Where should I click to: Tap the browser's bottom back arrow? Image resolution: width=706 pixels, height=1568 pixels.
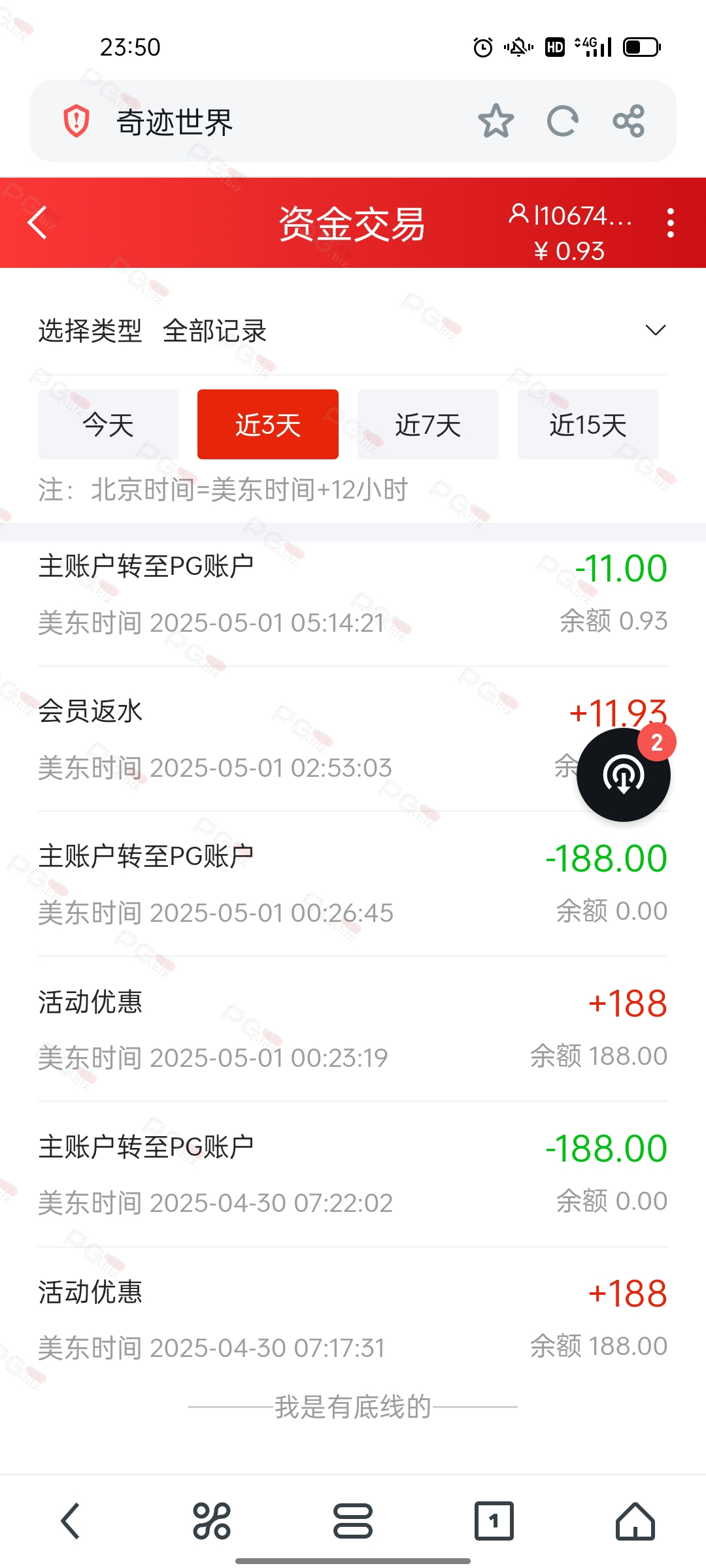[71, 1521]
